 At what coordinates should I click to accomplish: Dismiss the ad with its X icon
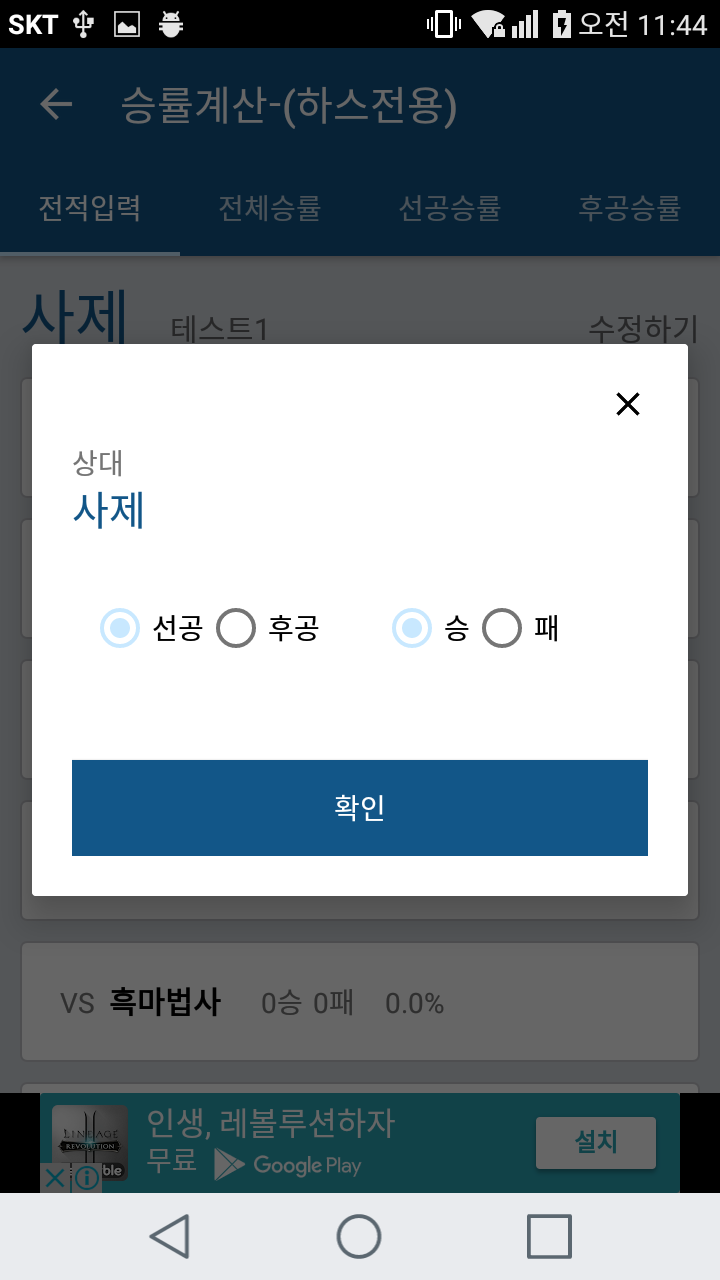[54, 1179]
